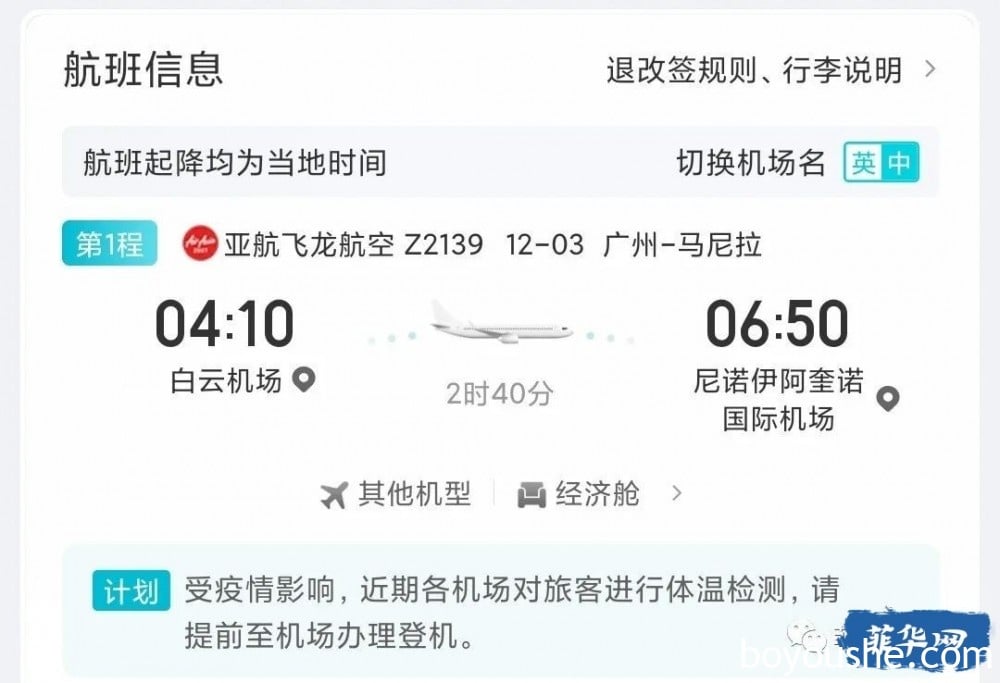
Task: Open map pin for 尼诺伊阿奎诺国际机场
Action: (887, 399)
